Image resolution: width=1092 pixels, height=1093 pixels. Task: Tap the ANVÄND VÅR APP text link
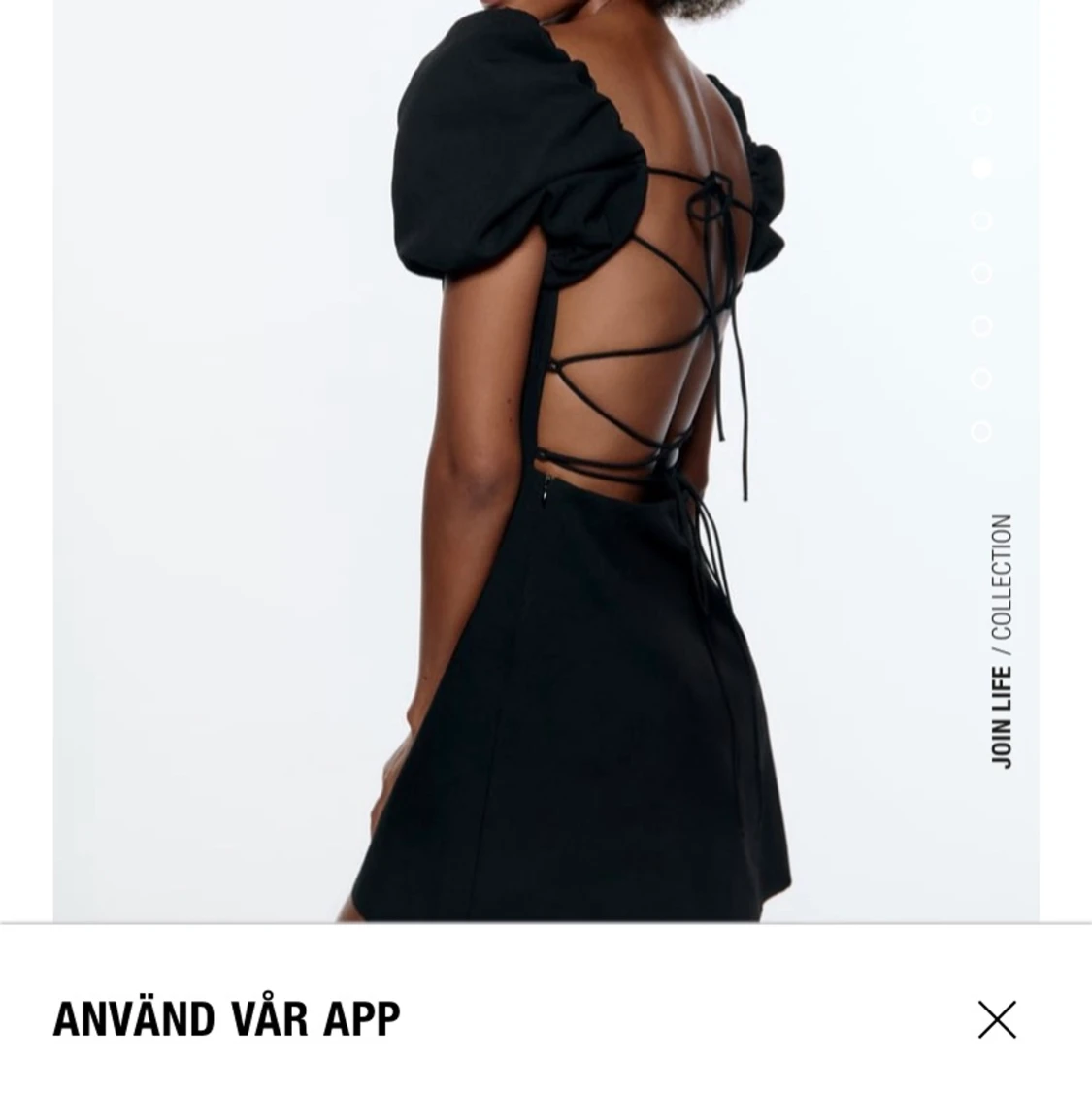[x=225, y=1019]
